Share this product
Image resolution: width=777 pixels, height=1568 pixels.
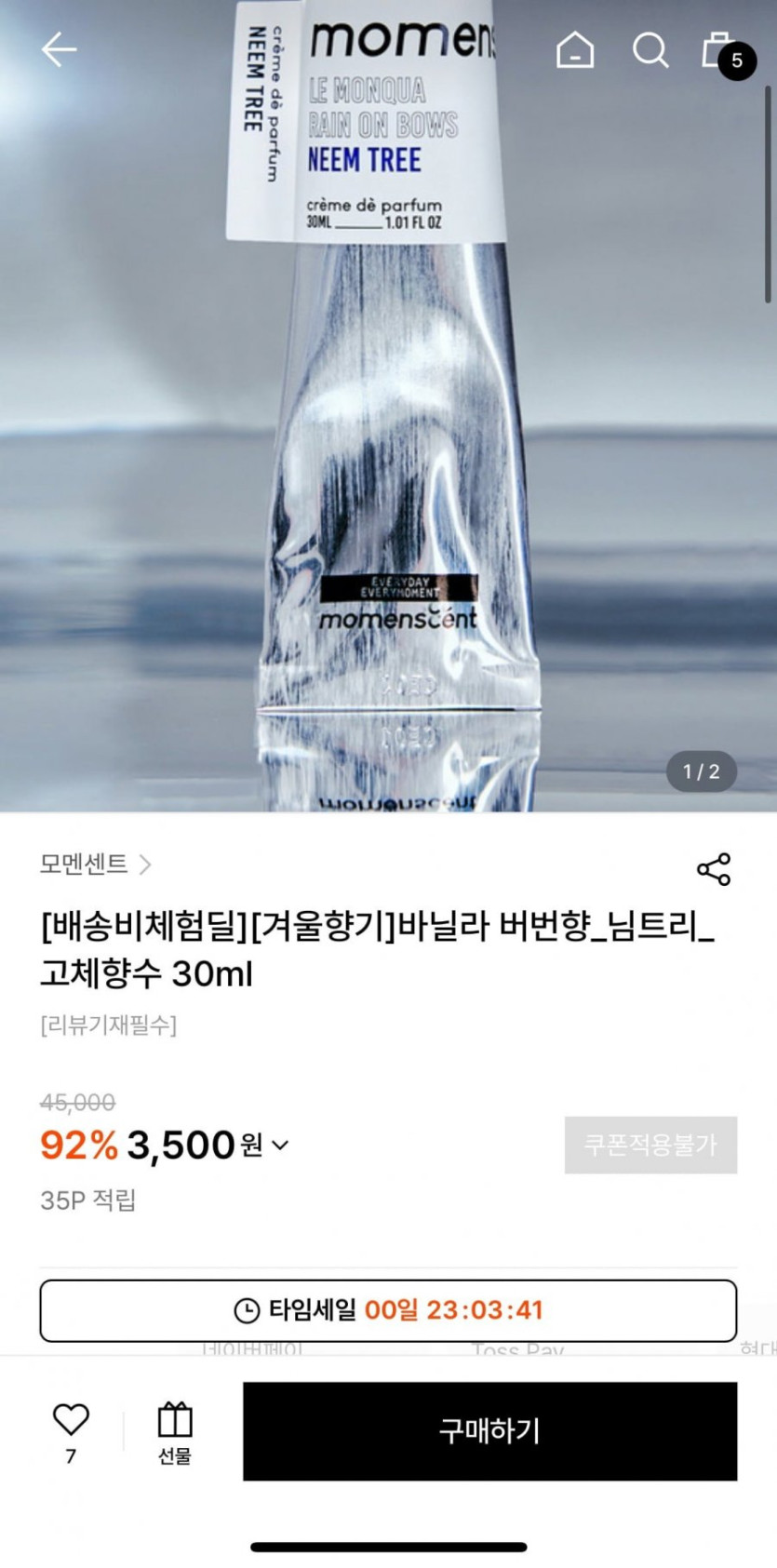coord(714,869)
